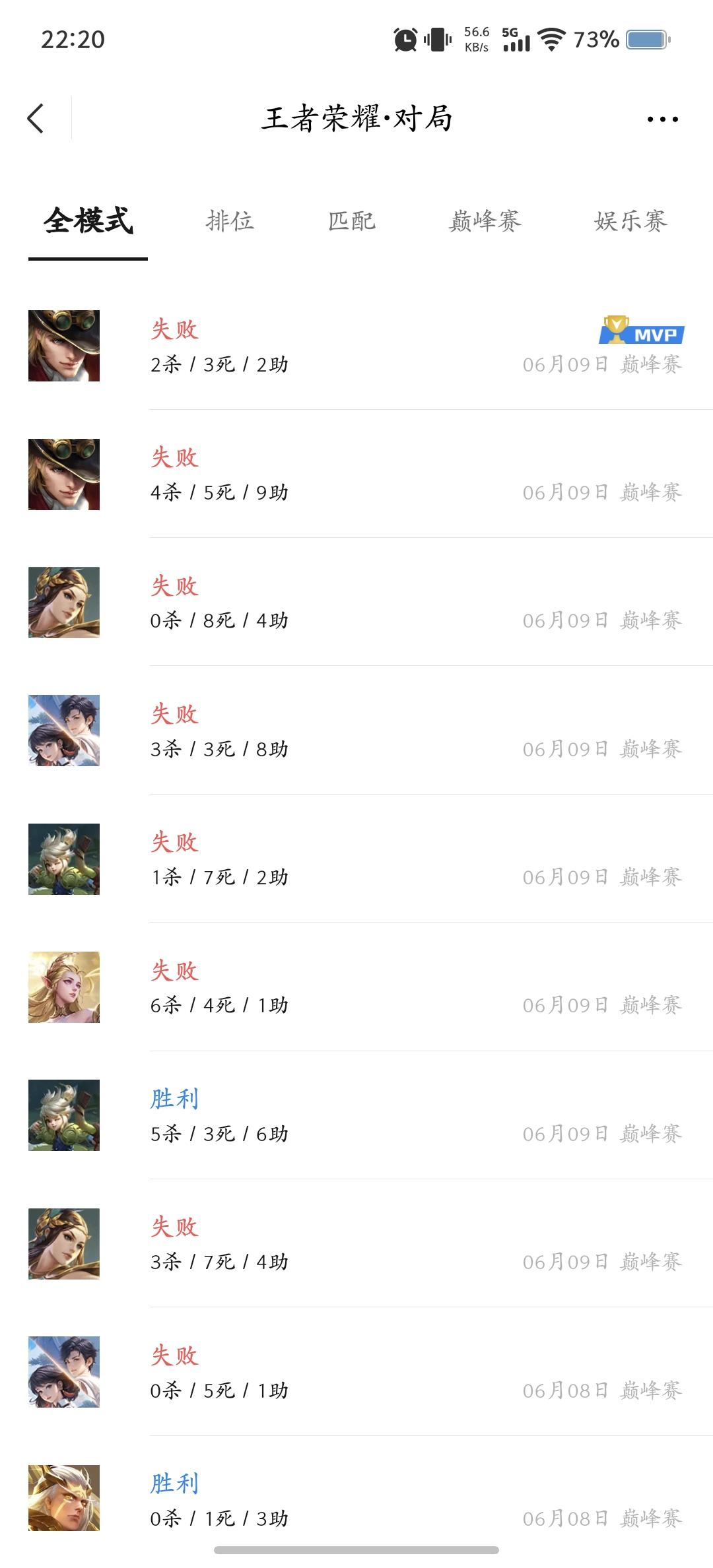Tap the blonde elf hero avatar thumbnail
This screenshot has width=713, height=1568.
(64, 988)
